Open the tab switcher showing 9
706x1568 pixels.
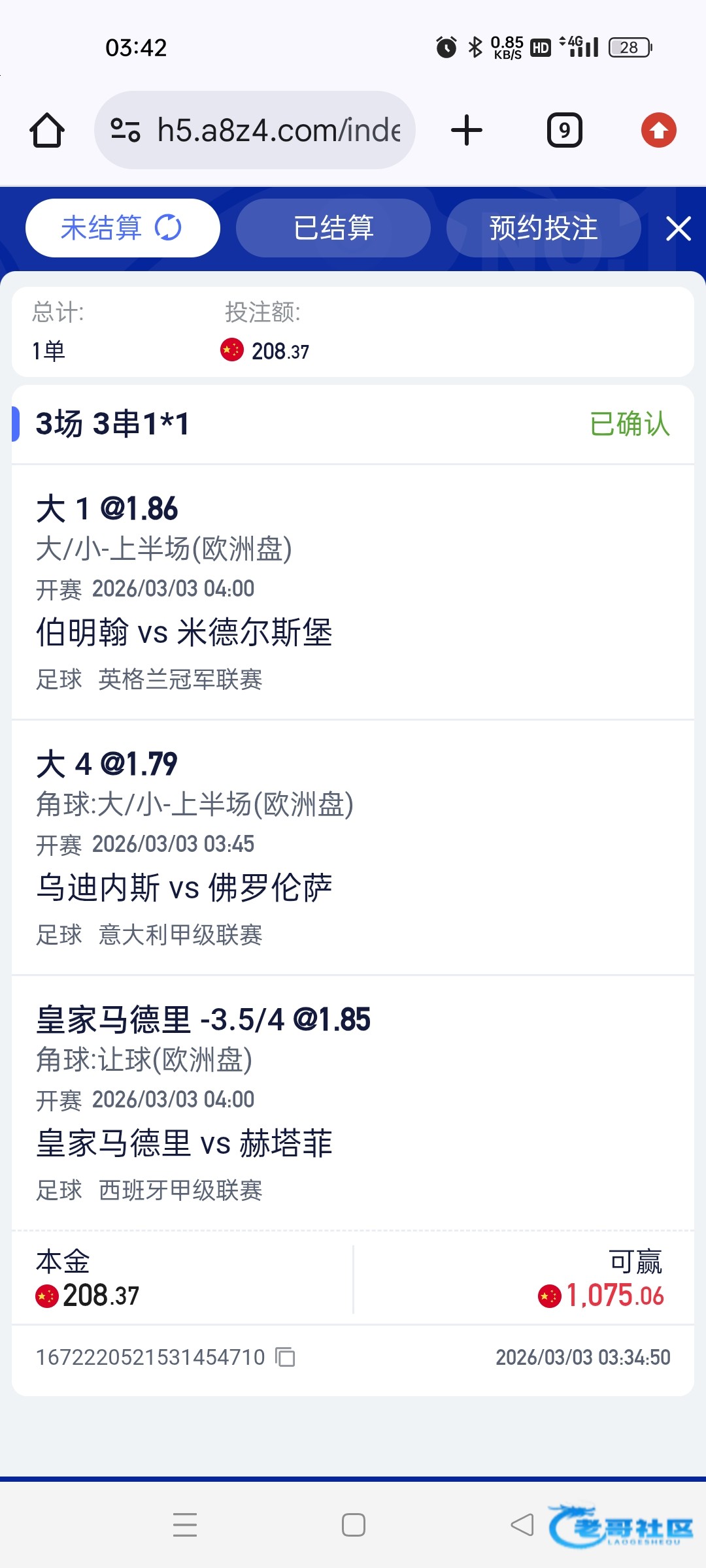(x=564, y=130)
